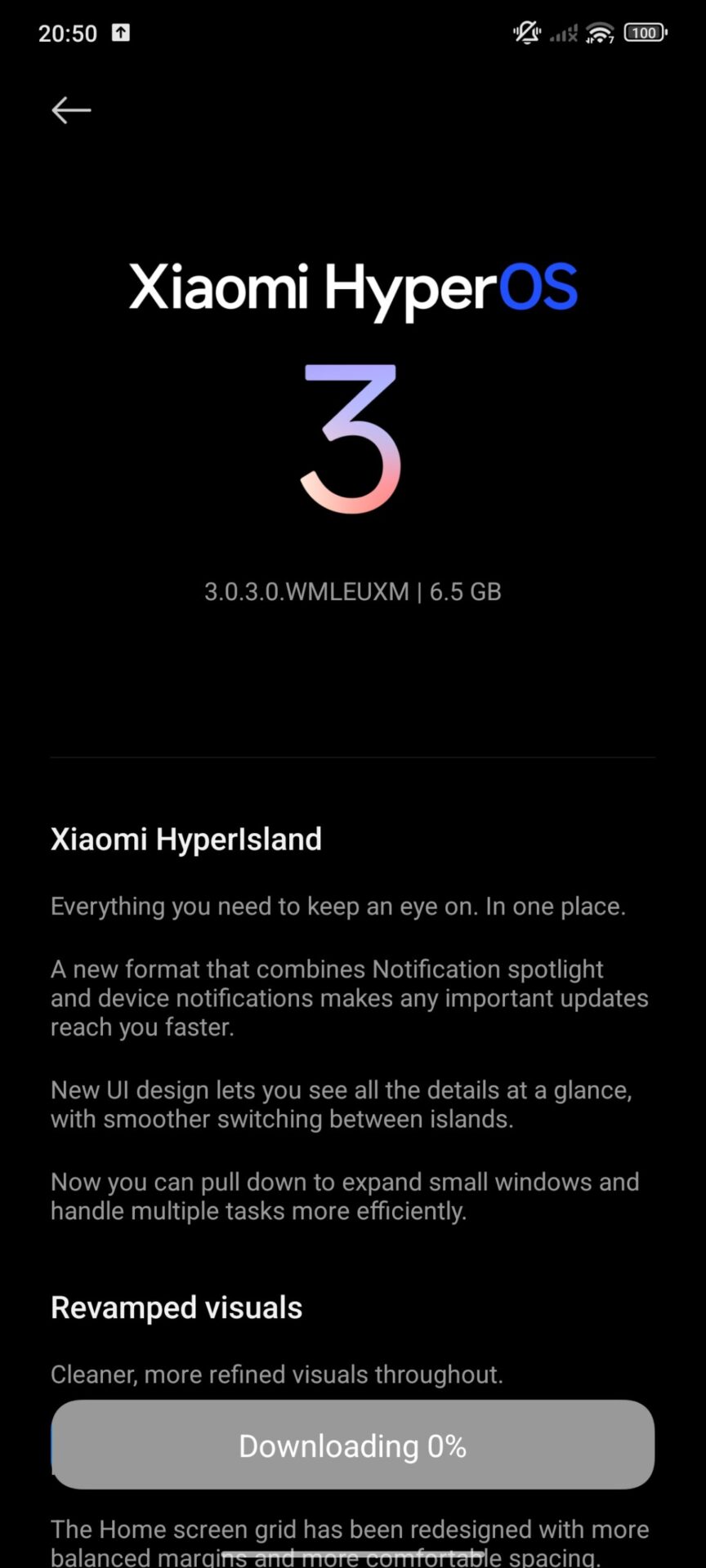Tap the second SIM signal icon
This screenshot has height=1568, width=706.
click(x=574, y=34)
